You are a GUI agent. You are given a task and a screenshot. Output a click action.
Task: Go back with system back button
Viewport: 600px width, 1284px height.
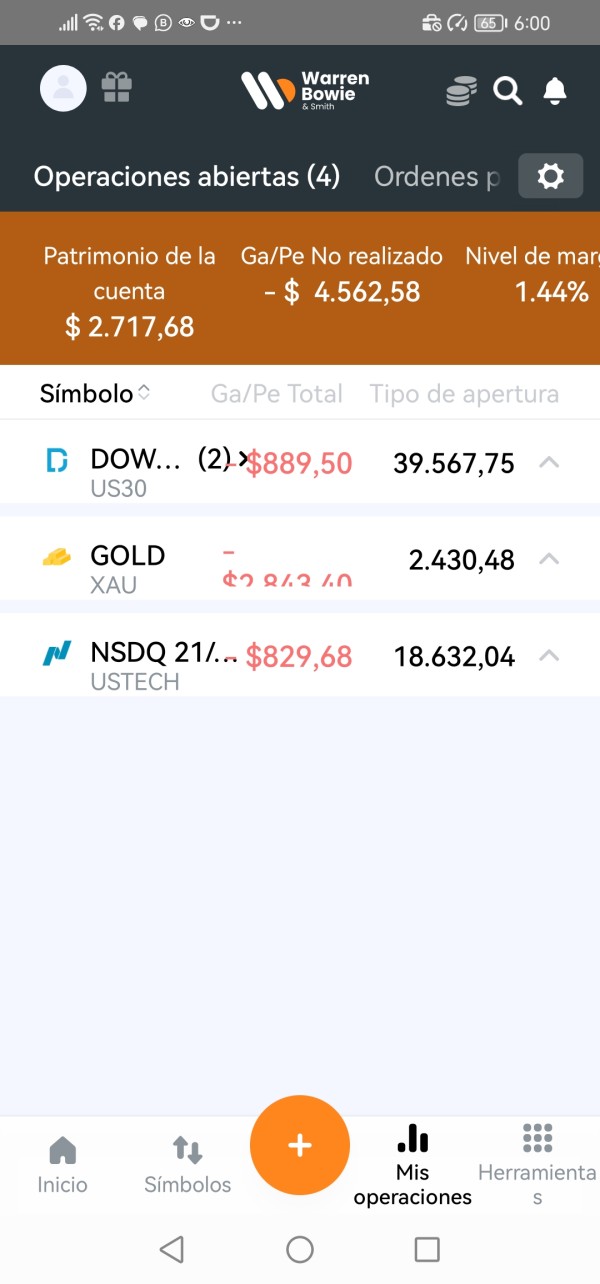click(x=172, y=1248)
